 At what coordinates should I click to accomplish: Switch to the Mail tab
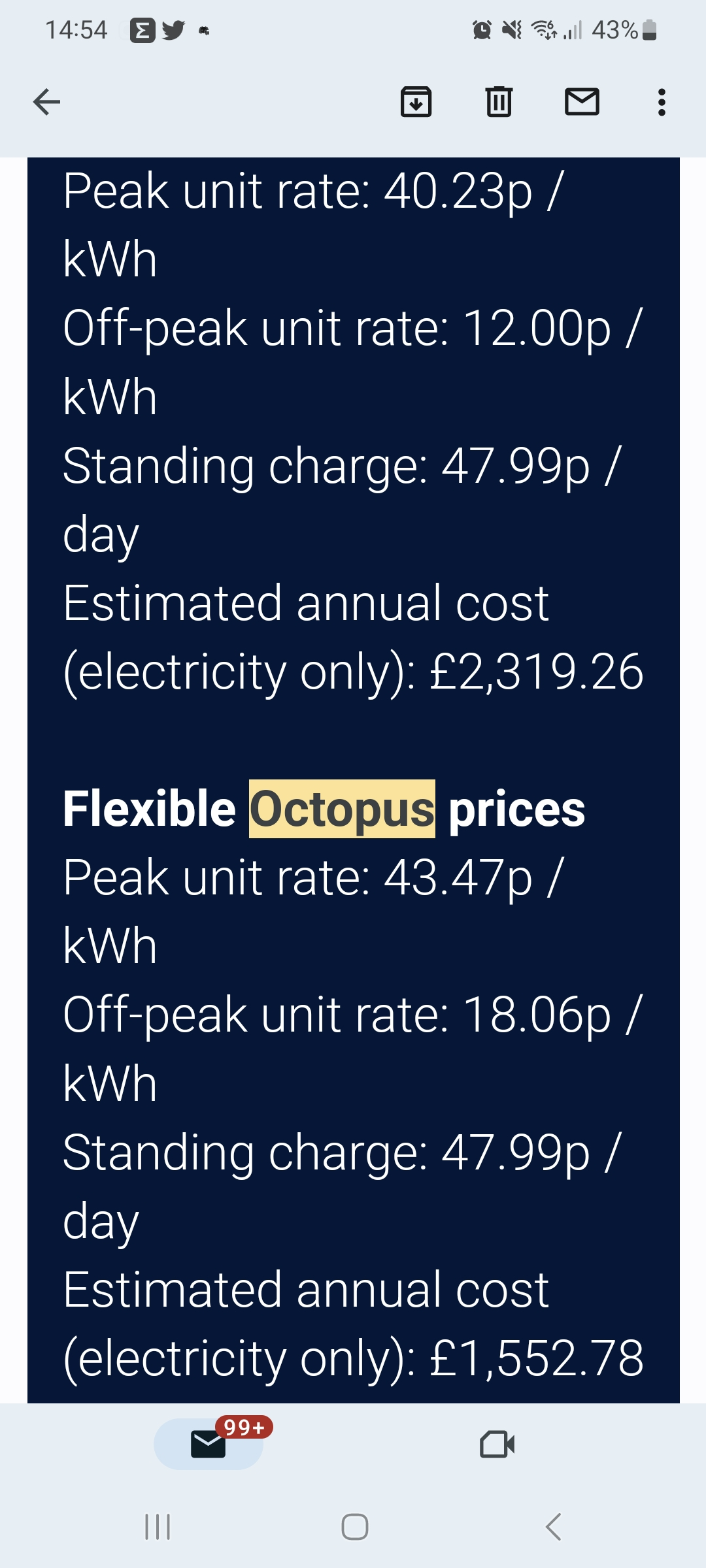pyautogui.click(x=209, y=1444)
